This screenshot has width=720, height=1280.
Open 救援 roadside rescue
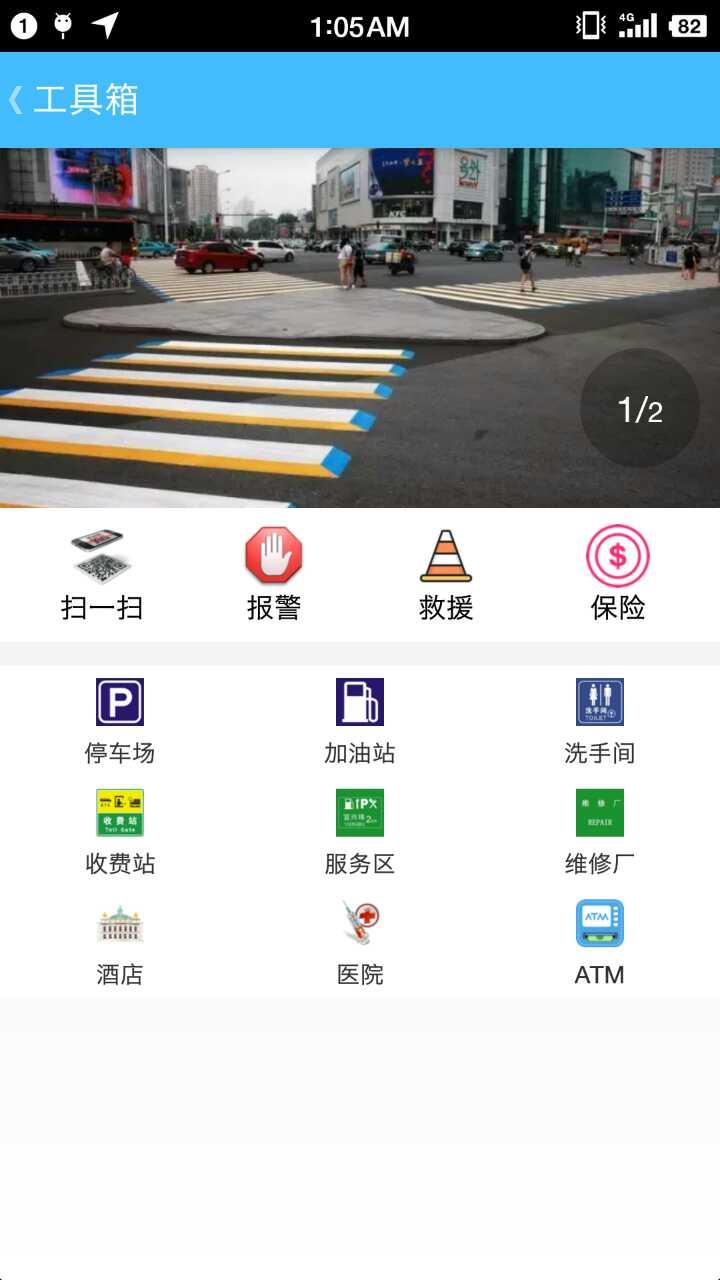446,576
